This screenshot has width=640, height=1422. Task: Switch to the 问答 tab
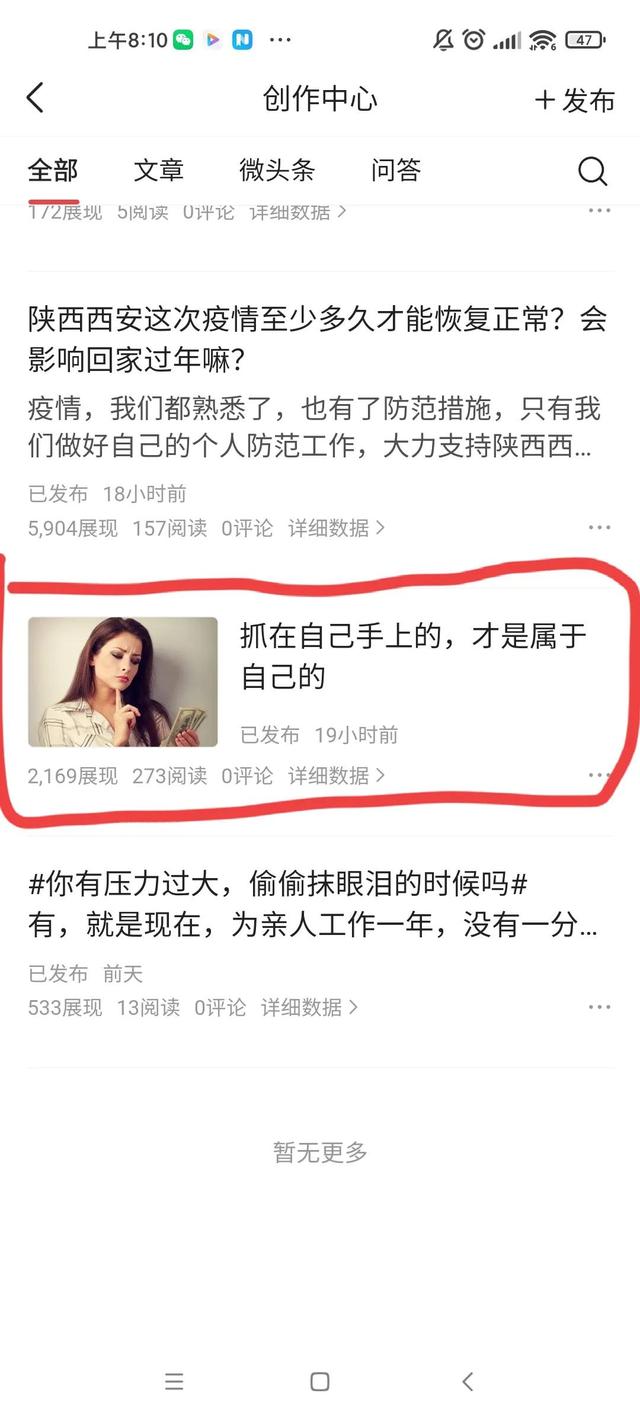pos(395,171)
